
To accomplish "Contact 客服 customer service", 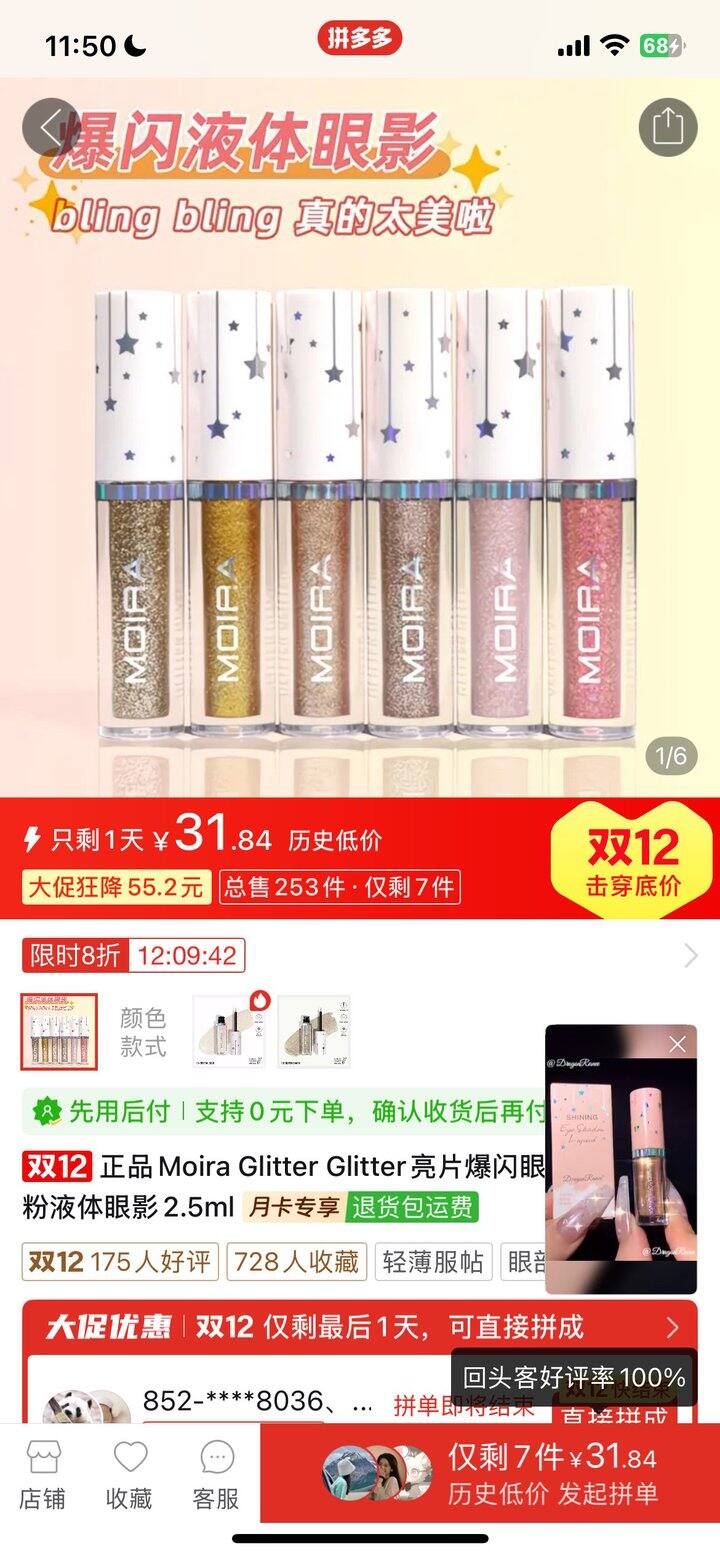I will click(216, 1474).
